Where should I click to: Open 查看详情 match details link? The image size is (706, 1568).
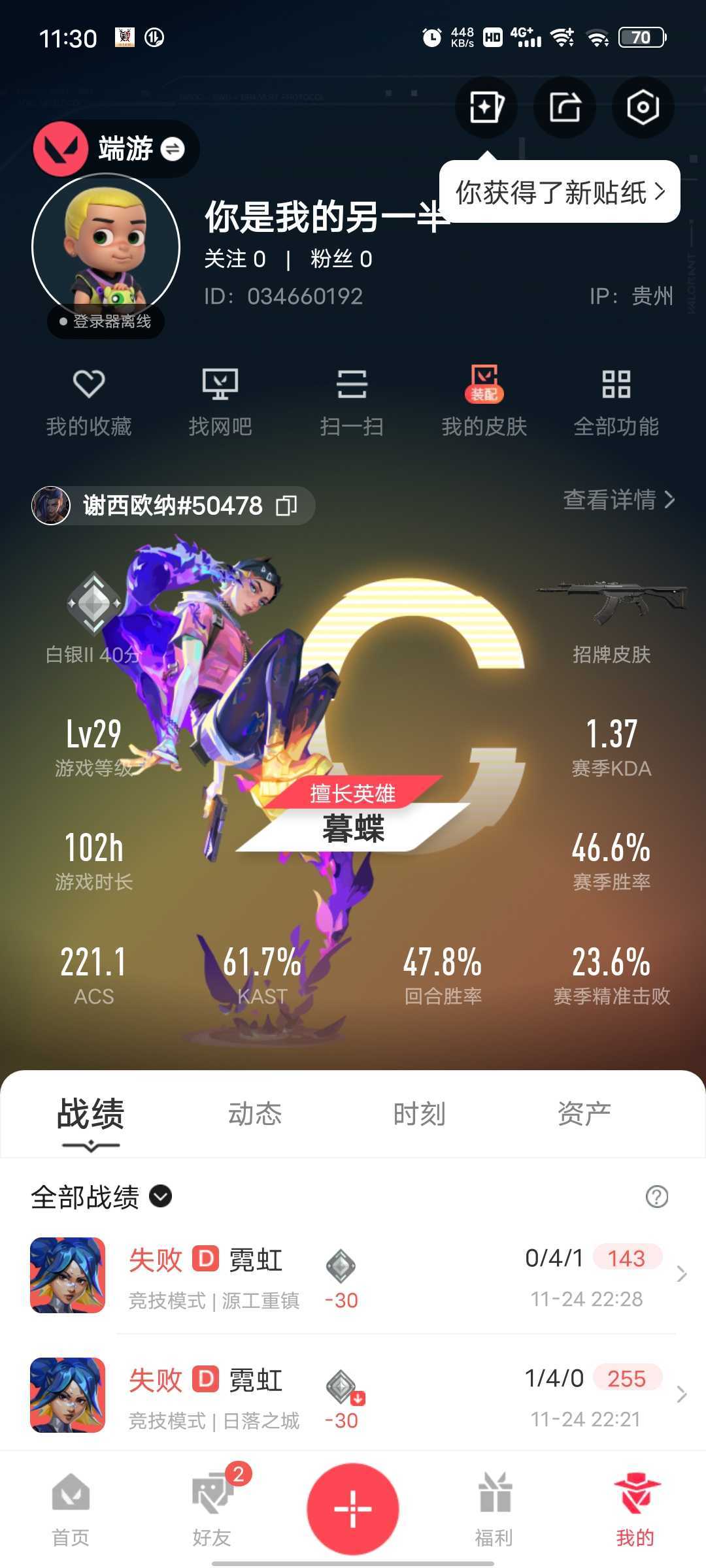(617, 502)
